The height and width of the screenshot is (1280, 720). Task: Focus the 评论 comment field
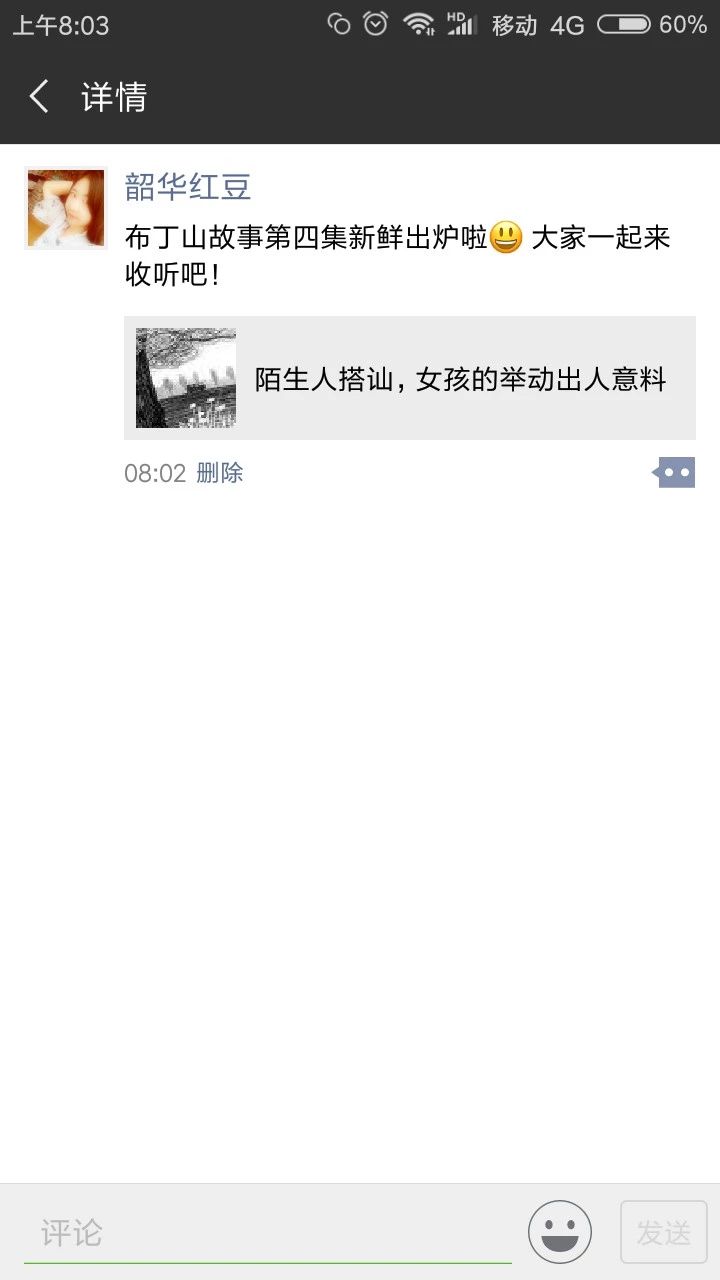[x=268, y=1233]
